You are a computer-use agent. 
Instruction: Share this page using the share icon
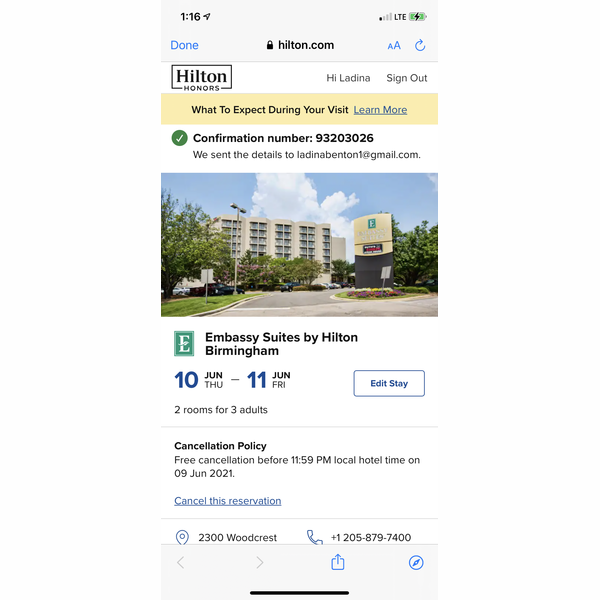click(x=338, y=562)
